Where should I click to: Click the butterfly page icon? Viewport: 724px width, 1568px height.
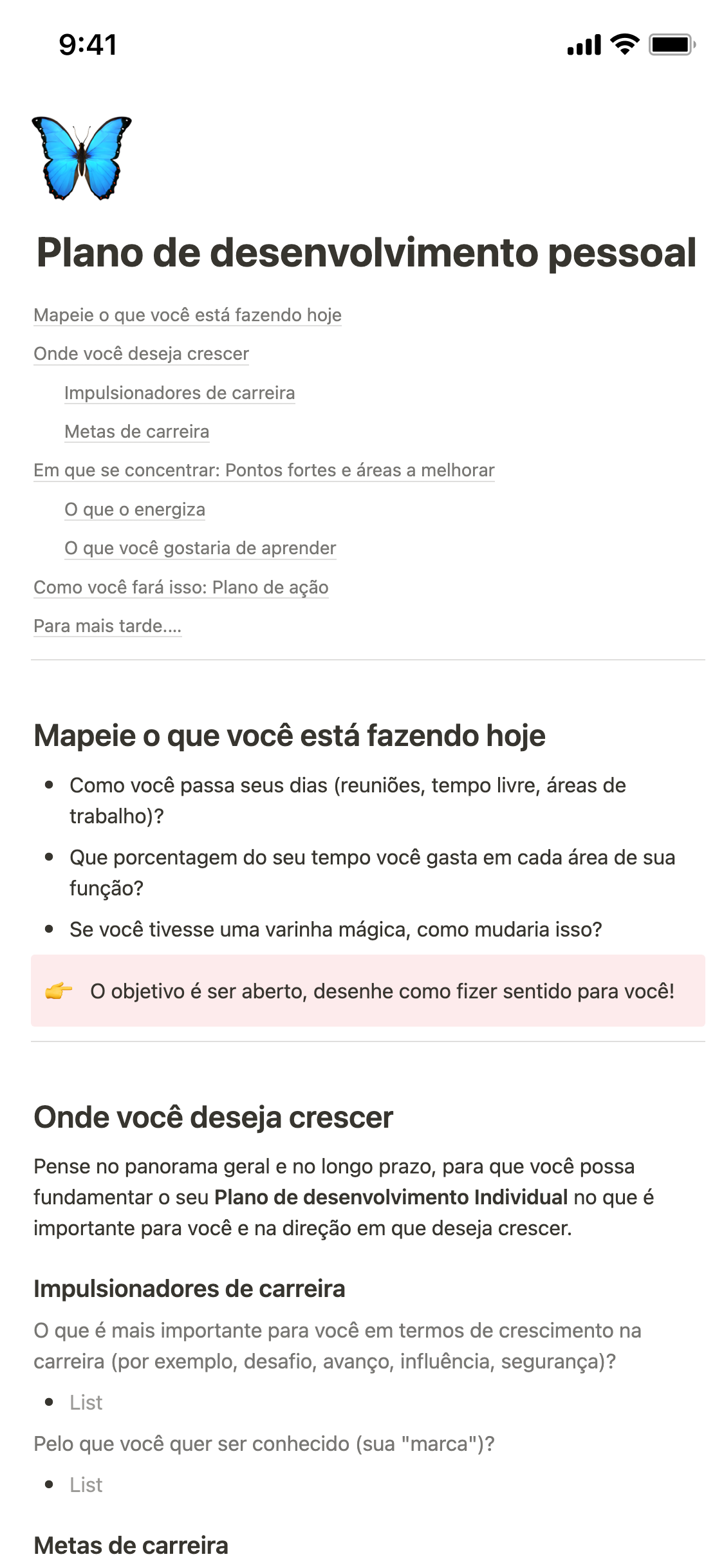(x=83, y=156)
